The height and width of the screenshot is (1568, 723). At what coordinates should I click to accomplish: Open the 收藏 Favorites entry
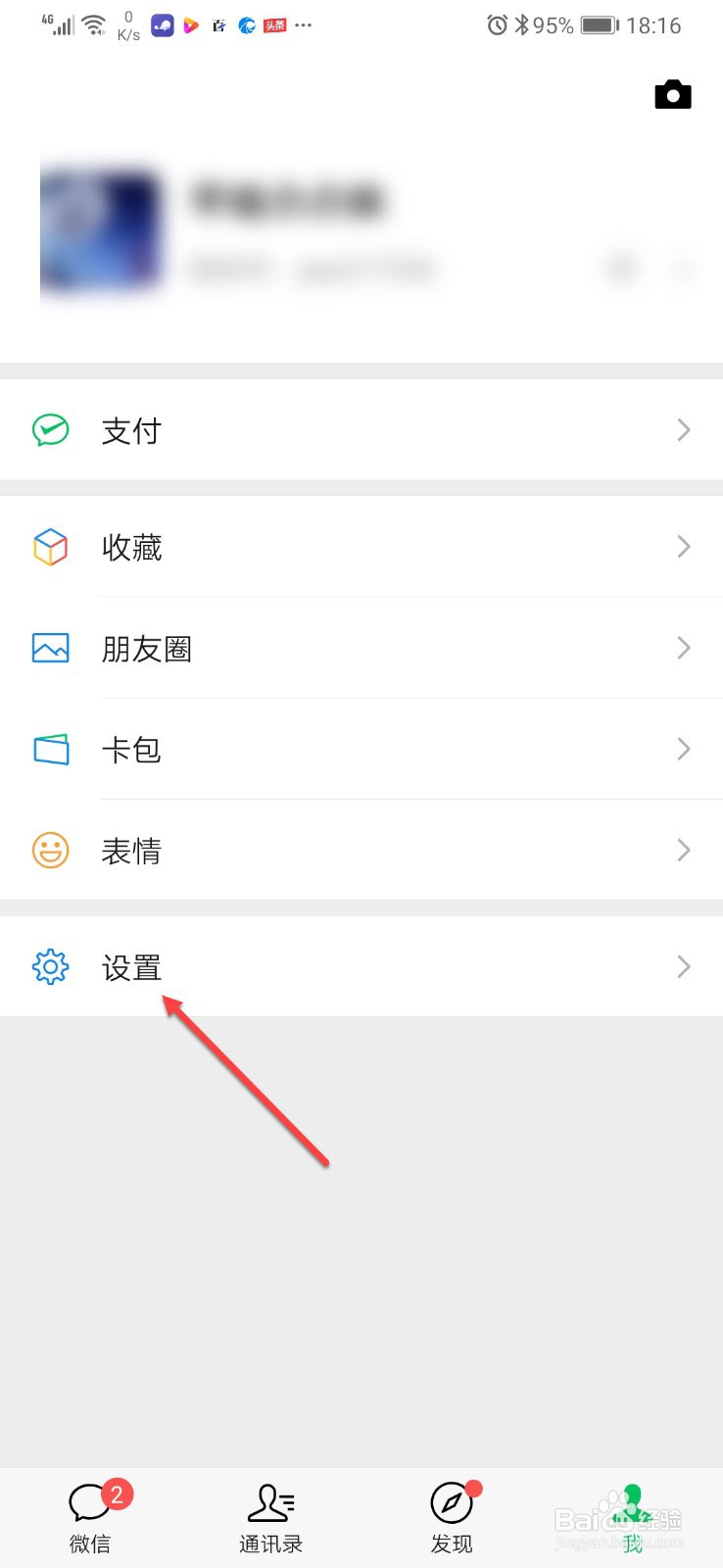point(131,547)
